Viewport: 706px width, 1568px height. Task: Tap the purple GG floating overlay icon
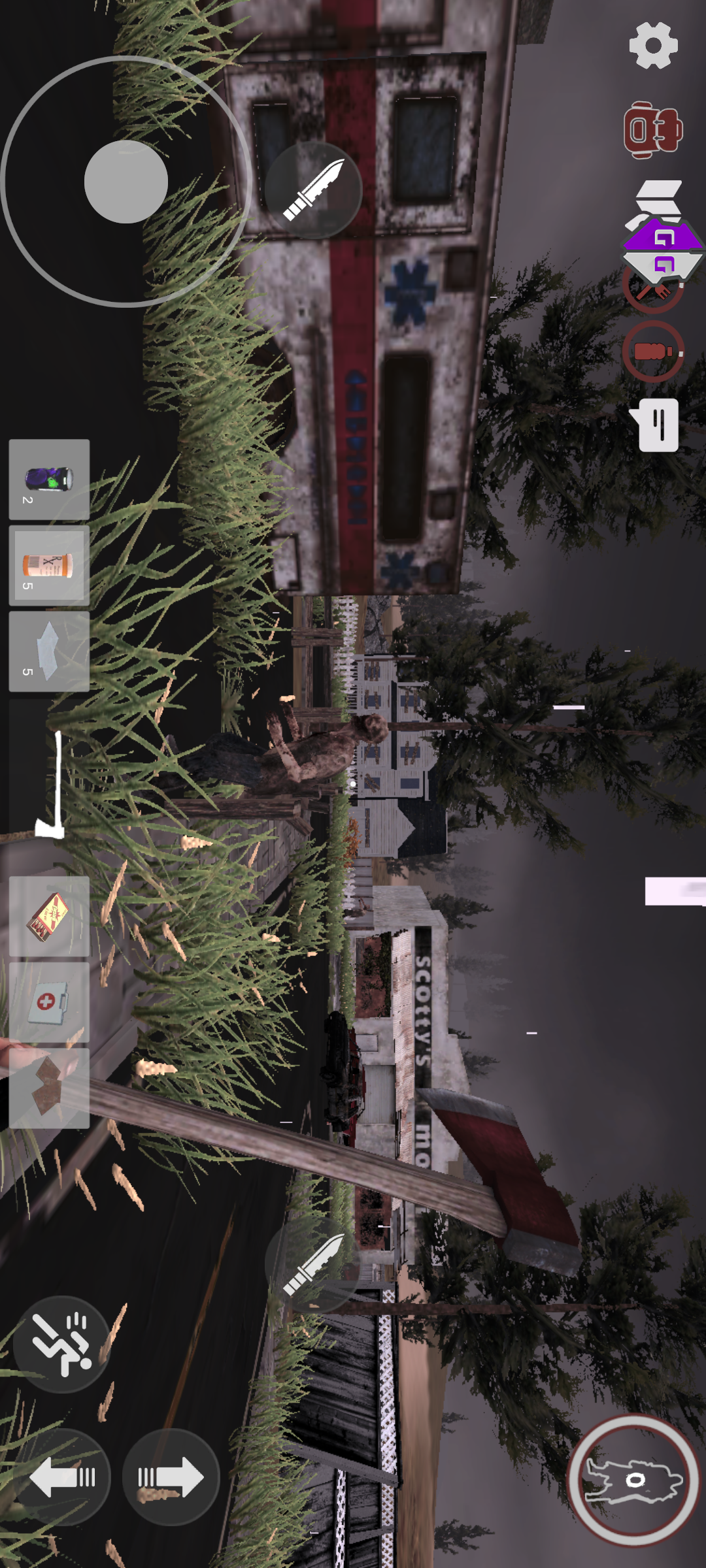point(663,247)
